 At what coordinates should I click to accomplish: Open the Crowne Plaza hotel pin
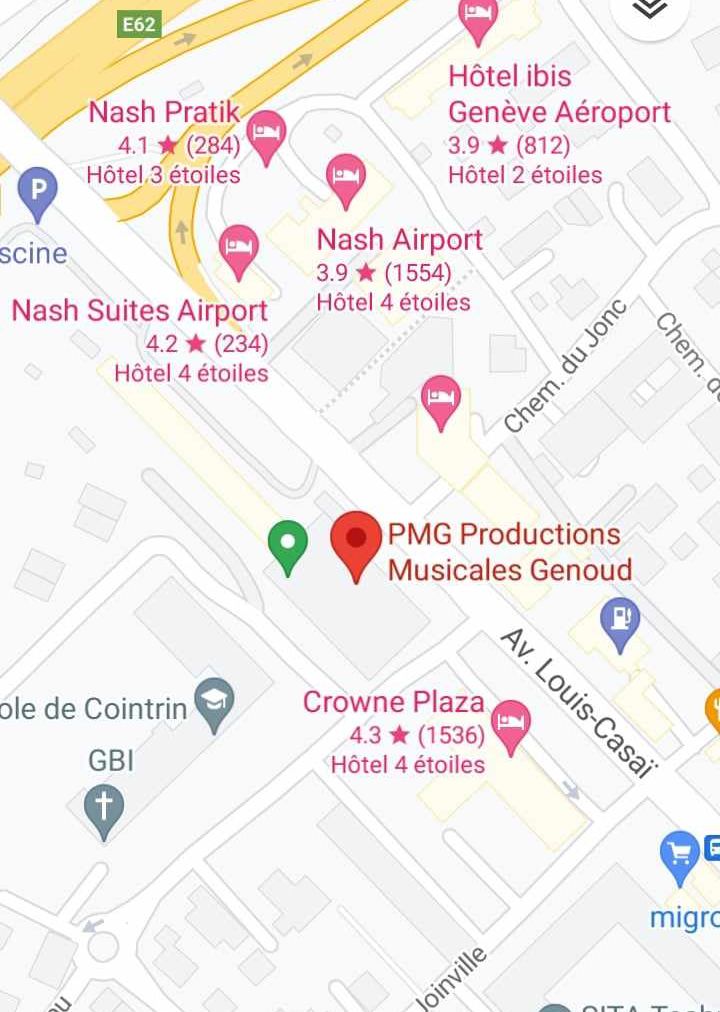(x=511, y=725)
